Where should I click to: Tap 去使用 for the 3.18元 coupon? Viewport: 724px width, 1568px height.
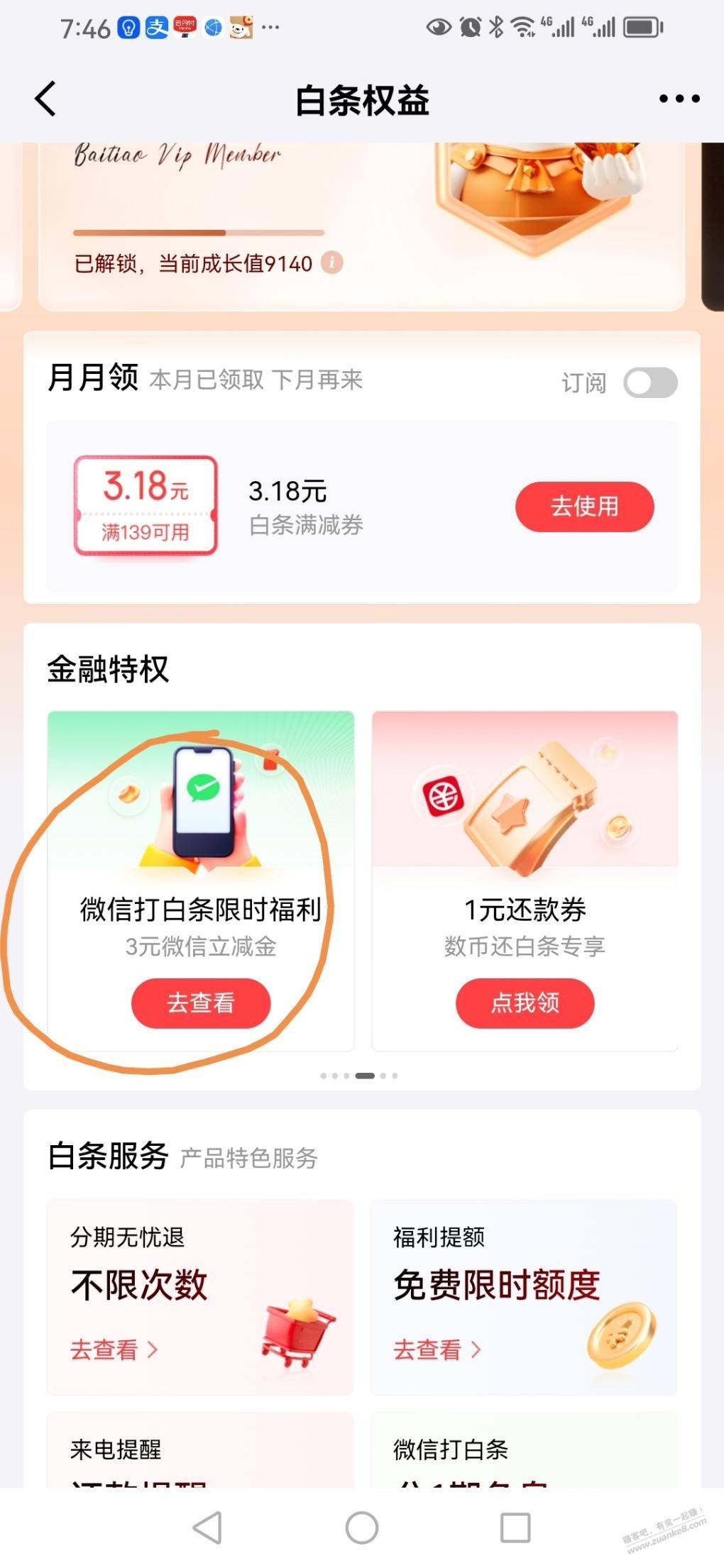[584, 507]
